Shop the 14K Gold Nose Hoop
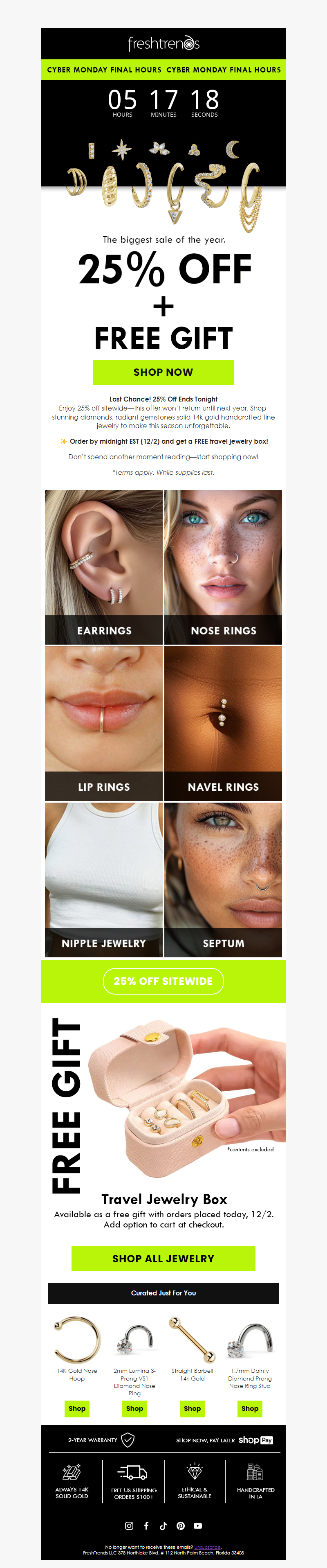The width and height of the screenshot is (327, 1568). pos(77,1408)
